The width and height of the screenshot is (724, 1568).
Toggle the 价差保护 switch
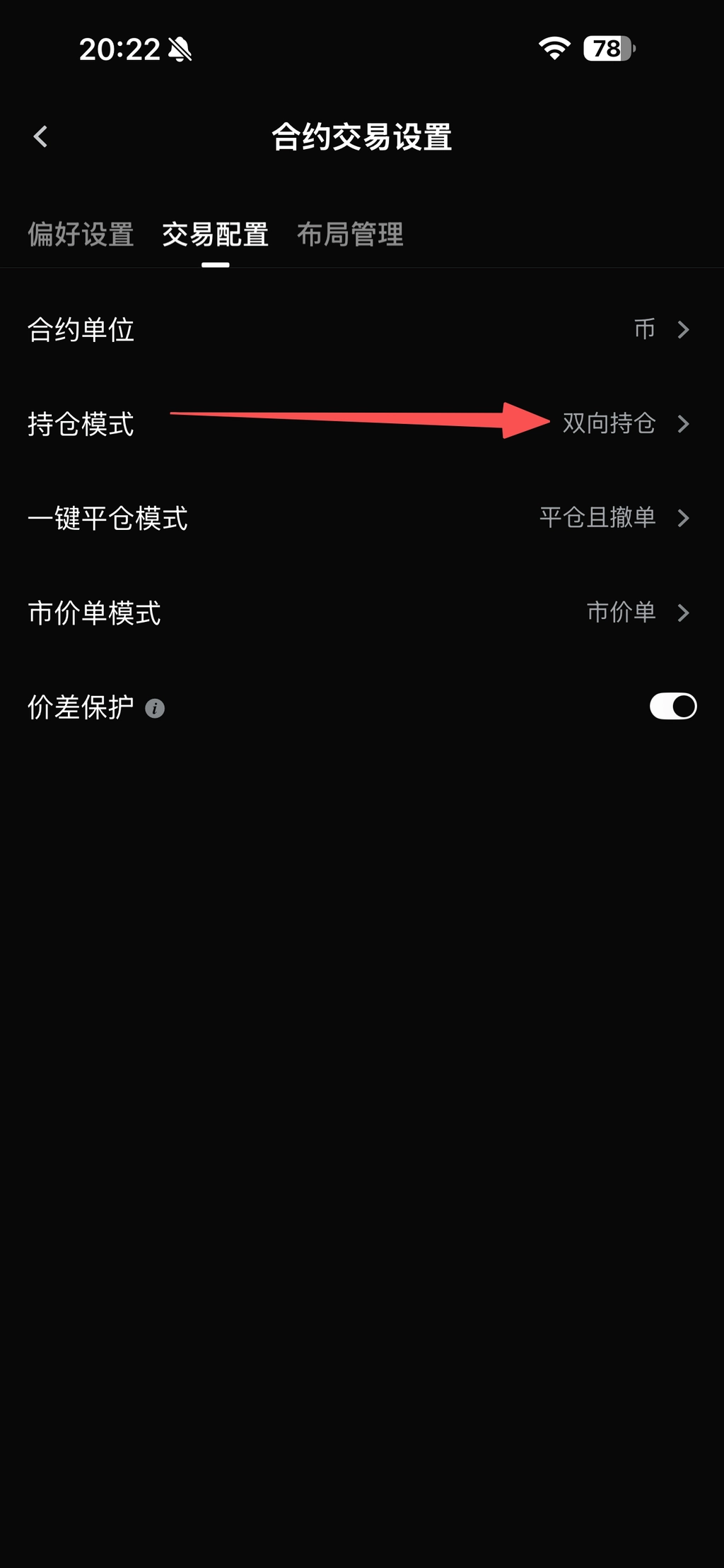pyautogui.click(x=672, y=707)
